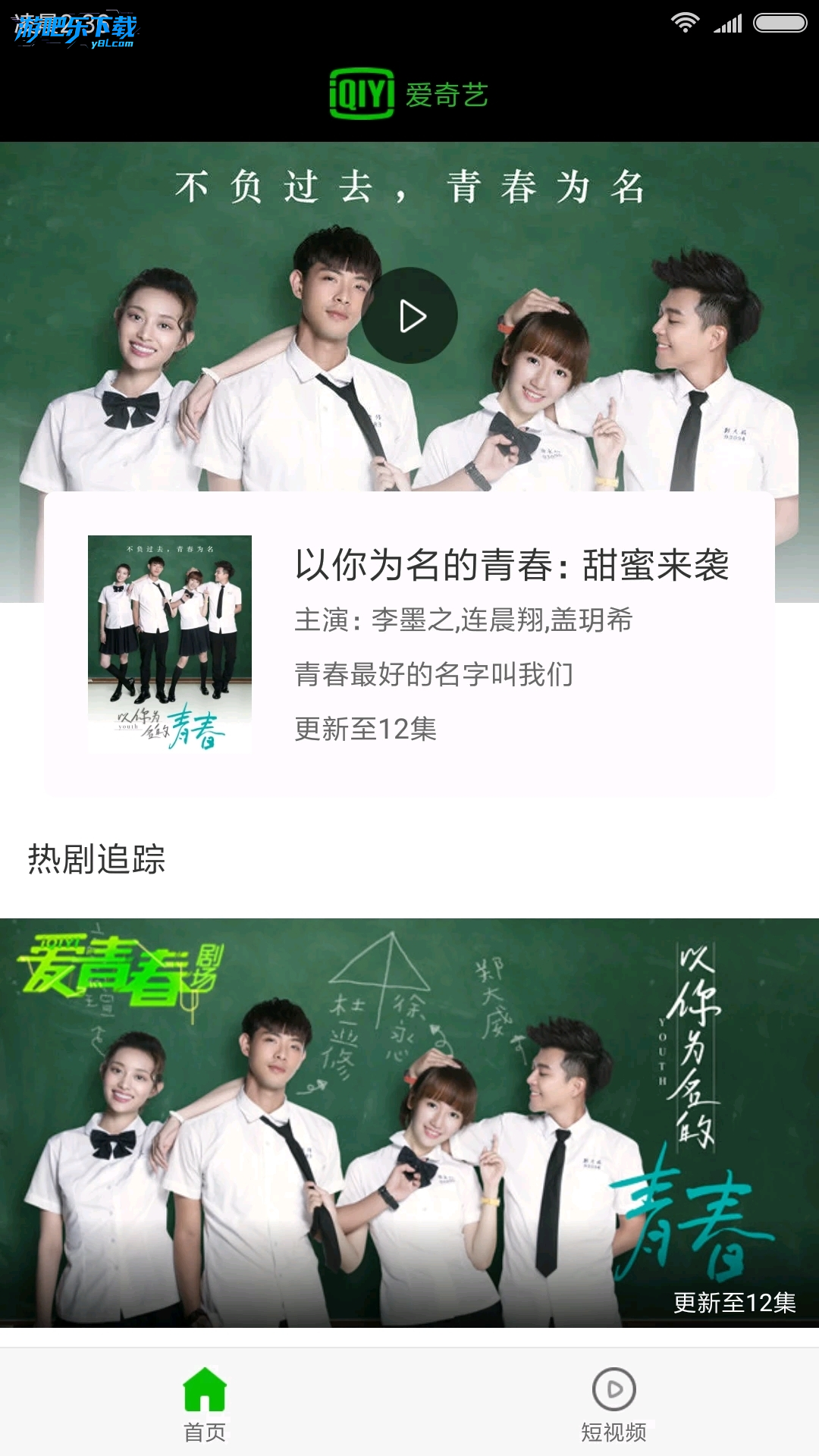This screenshot has height=1456, width=819.
Task: Play the featured 以你为名的青春 video
Action: click(x=409, y=315)
